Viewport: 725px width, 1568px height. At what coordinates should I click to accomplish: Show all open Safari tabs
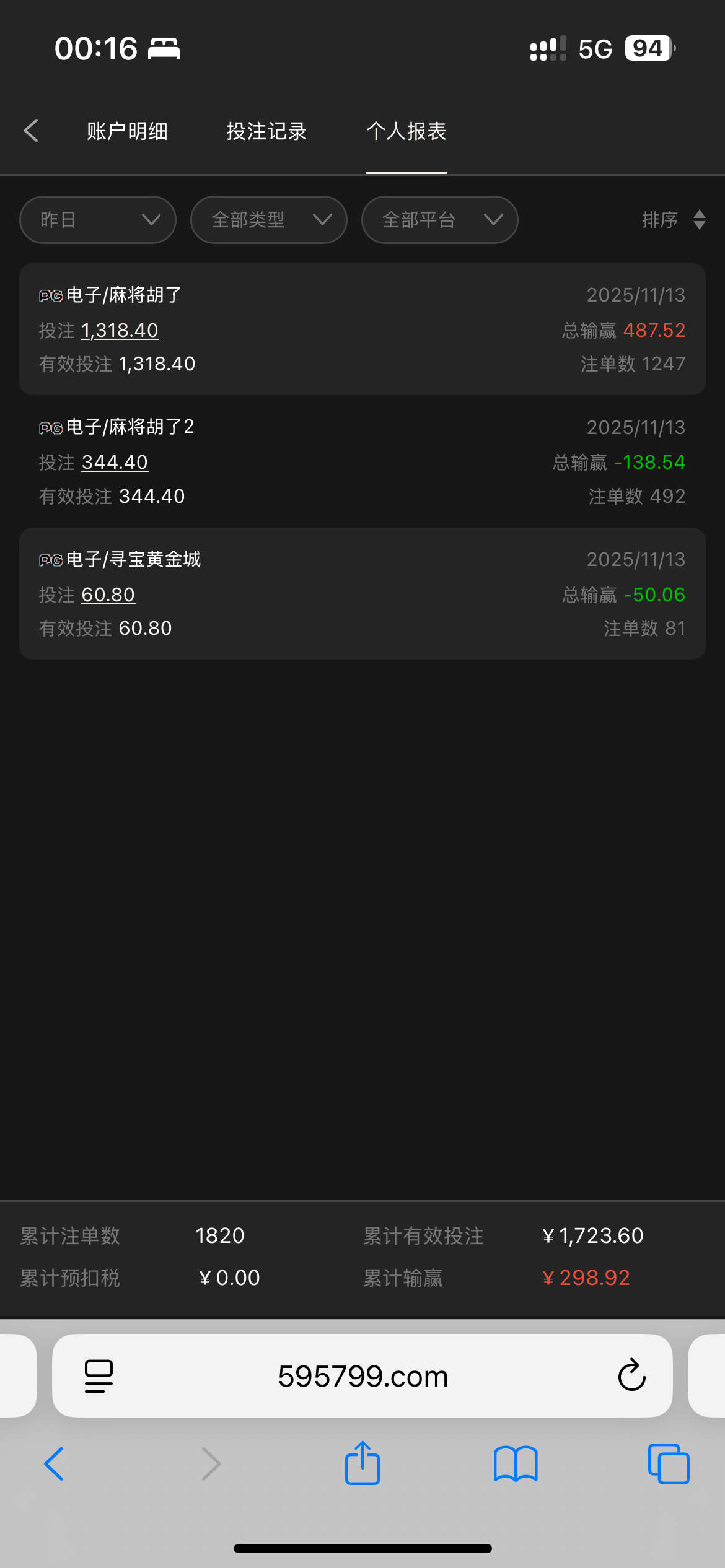coord(669,1464)
